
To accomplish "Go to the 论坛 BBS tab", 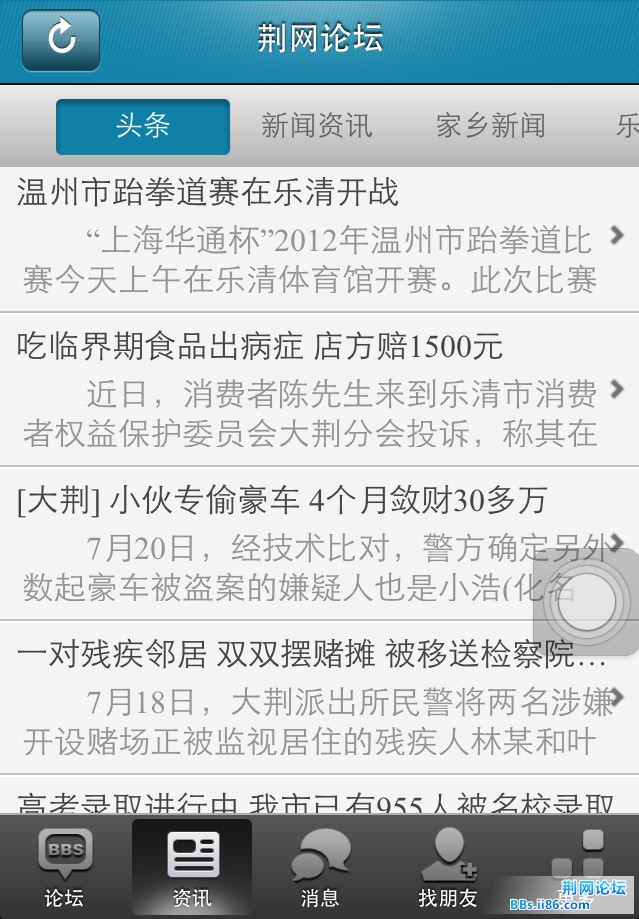I will click(64, 867).
